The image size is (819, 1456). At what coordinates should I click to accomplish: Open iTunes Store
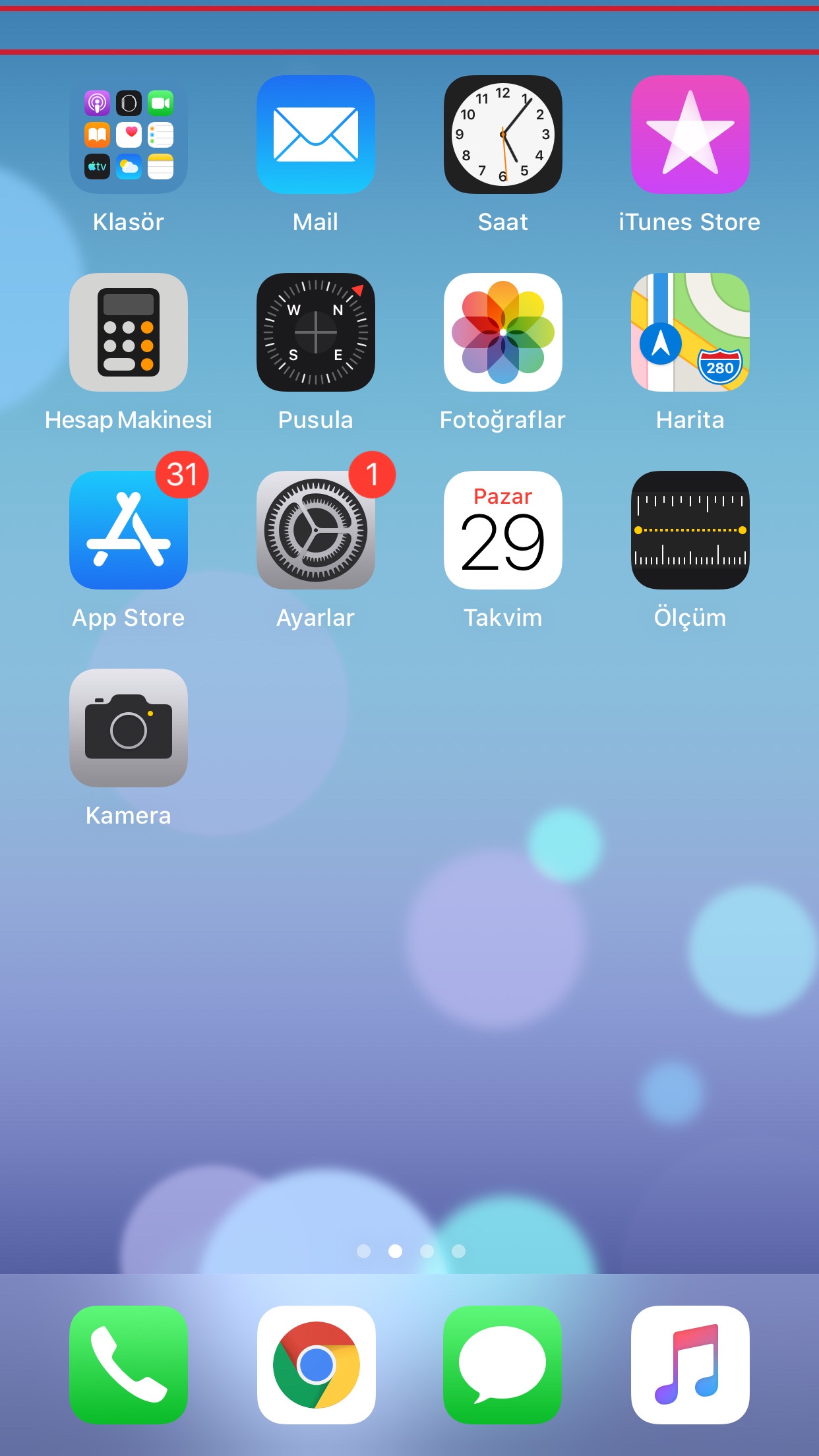690,135
